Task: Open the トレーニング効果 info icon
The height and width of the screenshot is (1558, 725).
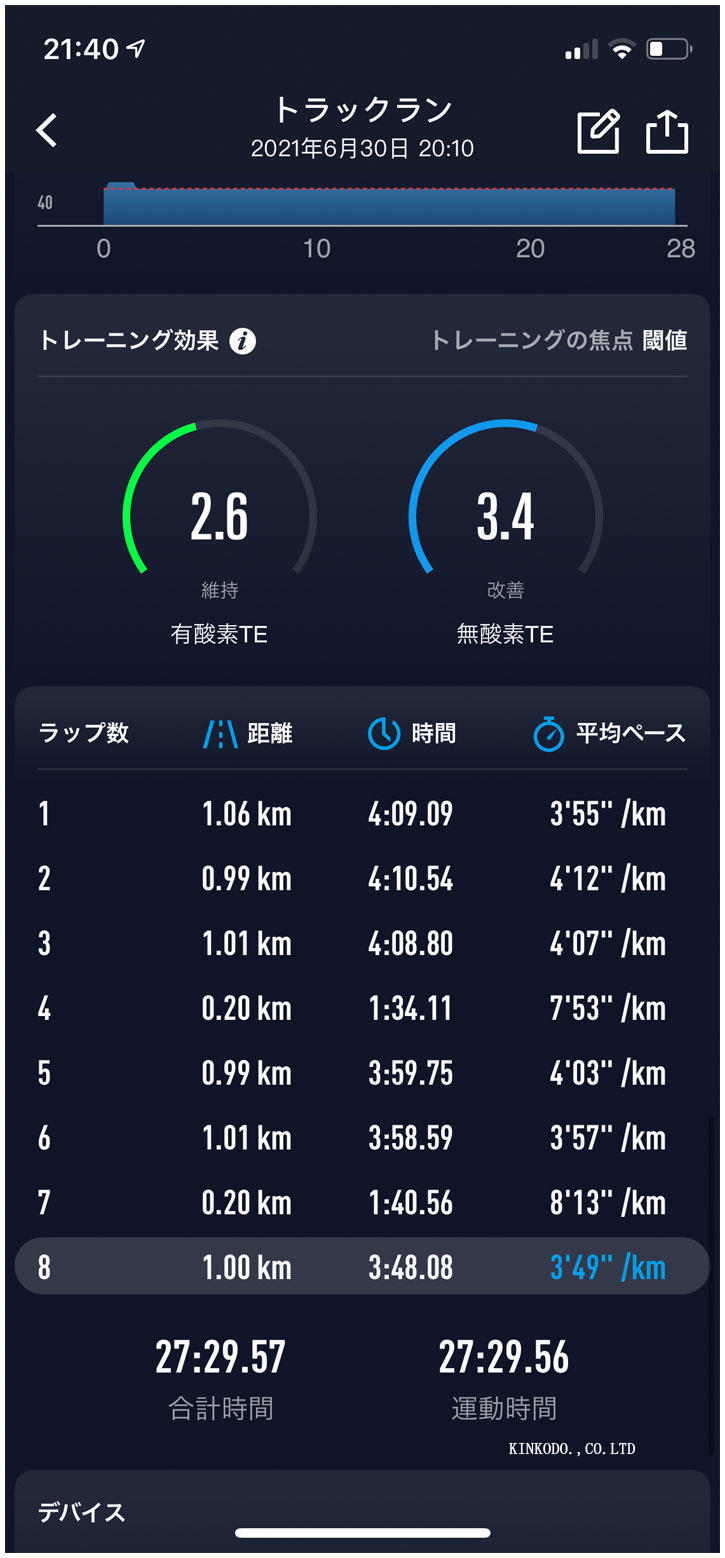Action: click(x=242, y=341)
